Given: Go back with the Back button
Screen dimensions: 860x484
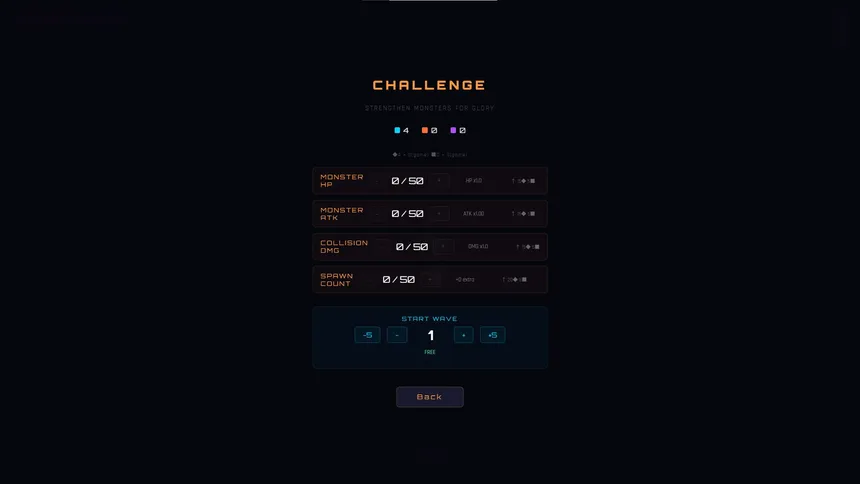Looking at the screenshot, I should (x=429, y=397).
